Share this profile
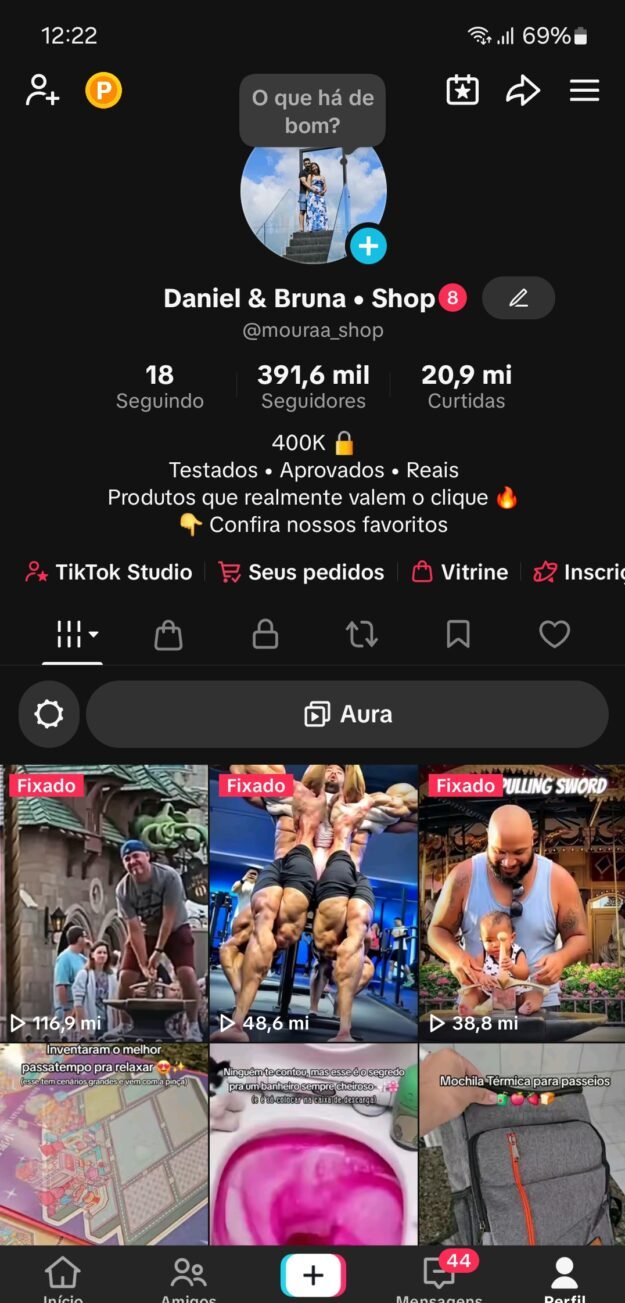625x1303 pixels. point(522,91)
